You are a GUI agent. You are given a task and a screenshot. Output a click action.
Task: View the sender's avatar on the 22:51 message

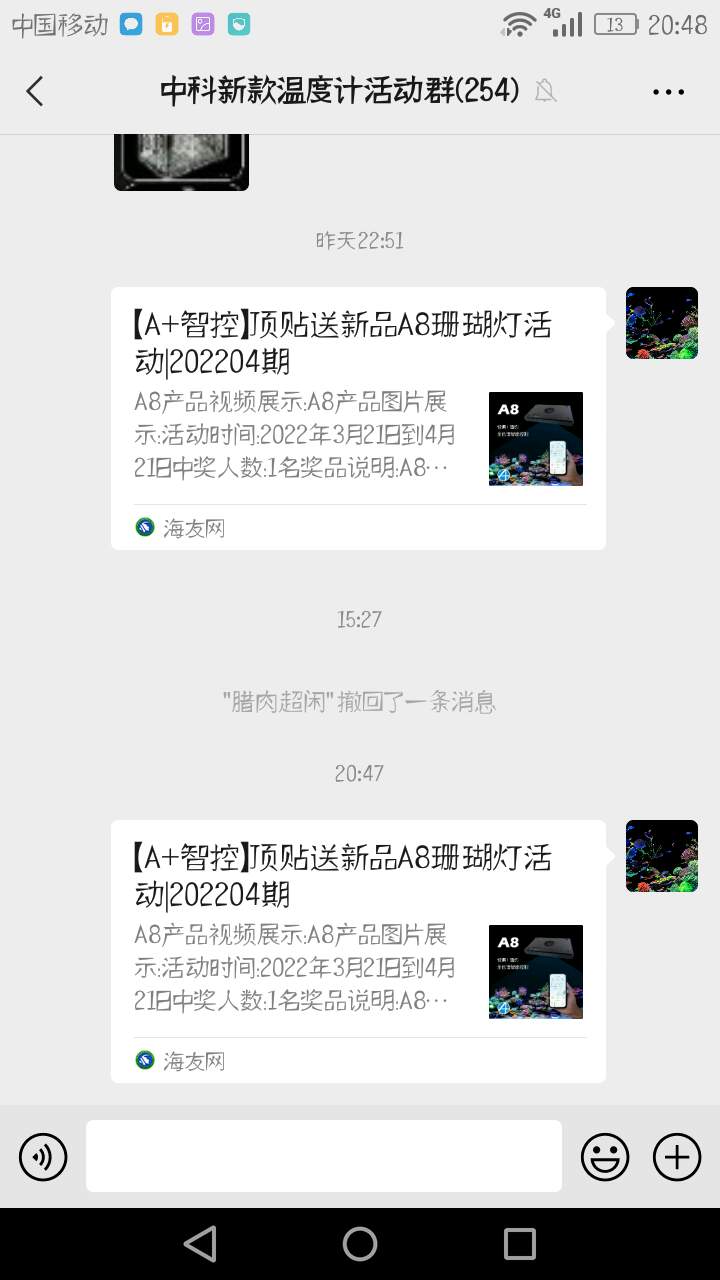(x=661, y=323)
